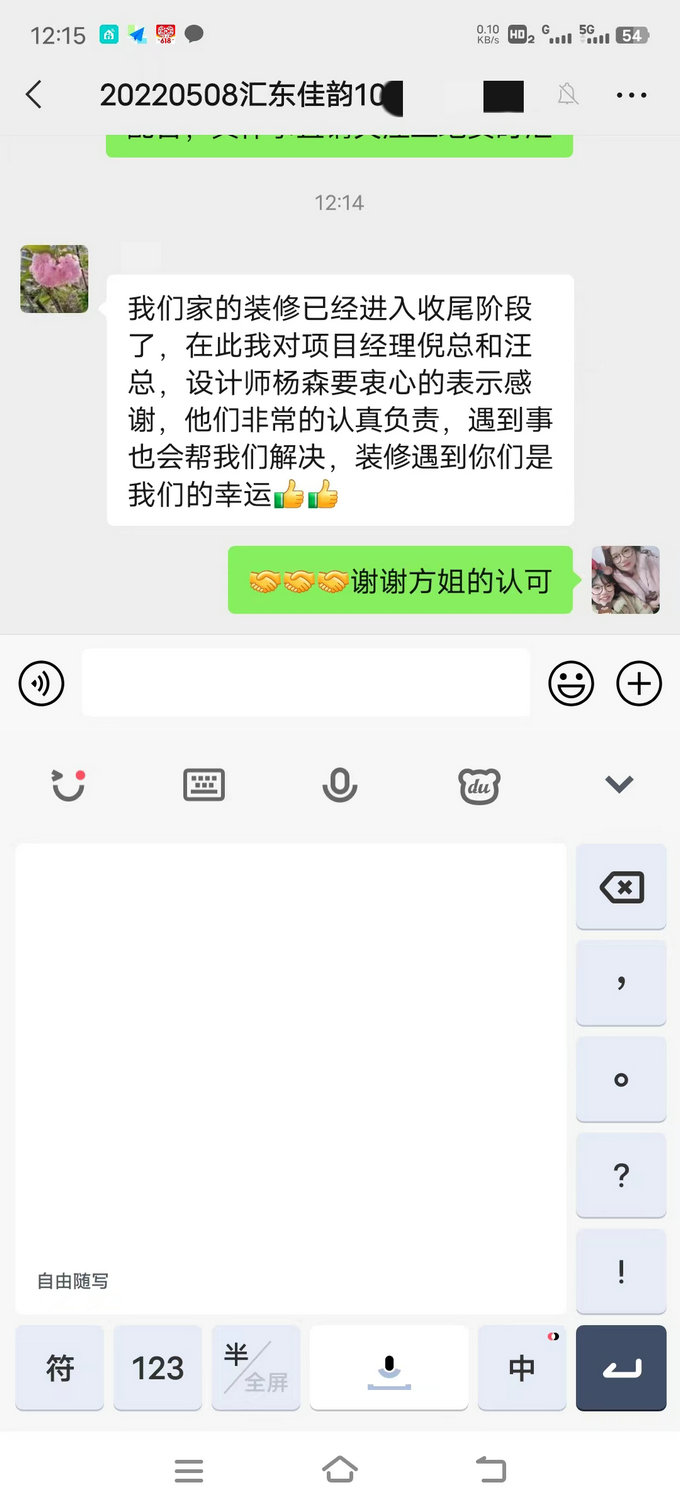Open the chat's three-dot menu
This screenshot has width=680, height=1511.
(x=632, y=95)
